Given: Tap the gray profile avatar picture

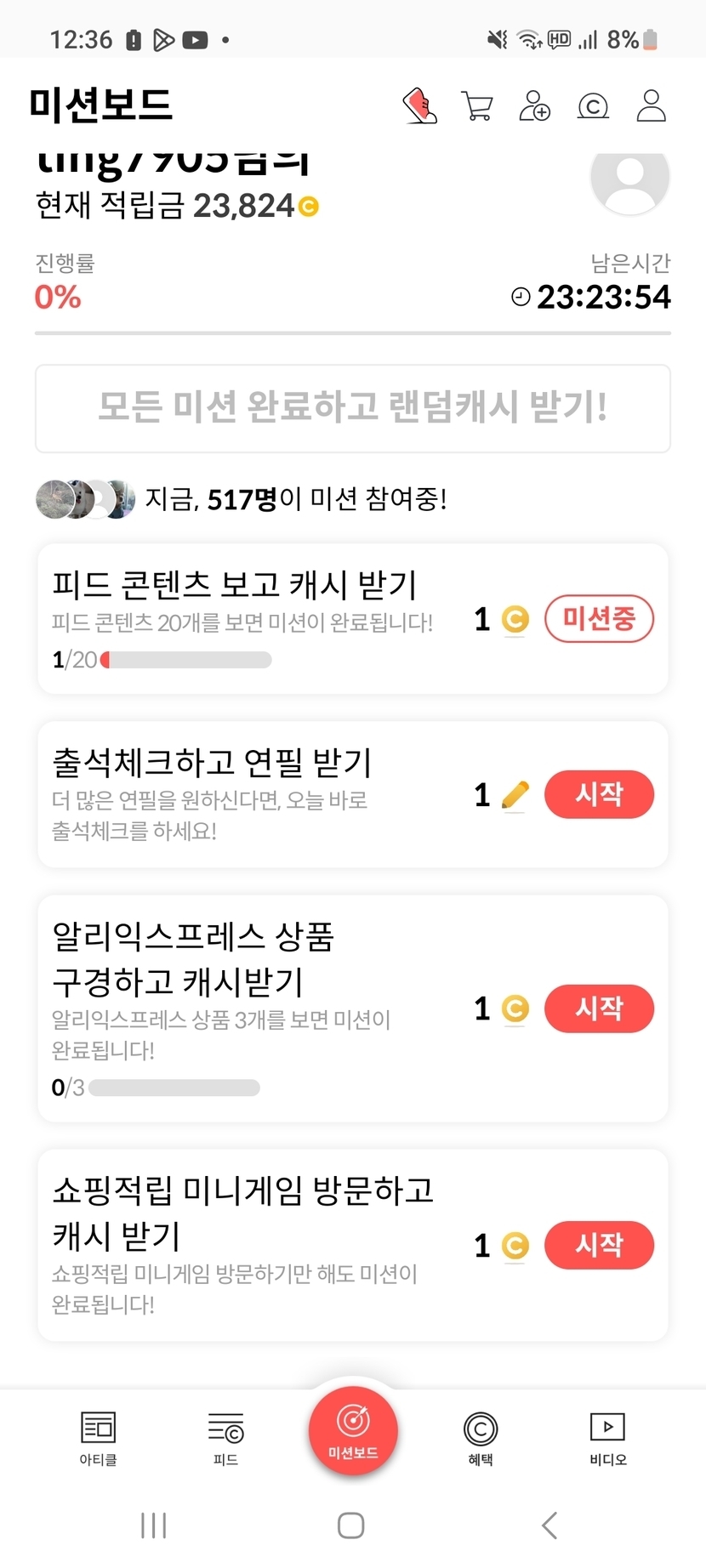Looking at the screenshot, I should pos(629,179).
